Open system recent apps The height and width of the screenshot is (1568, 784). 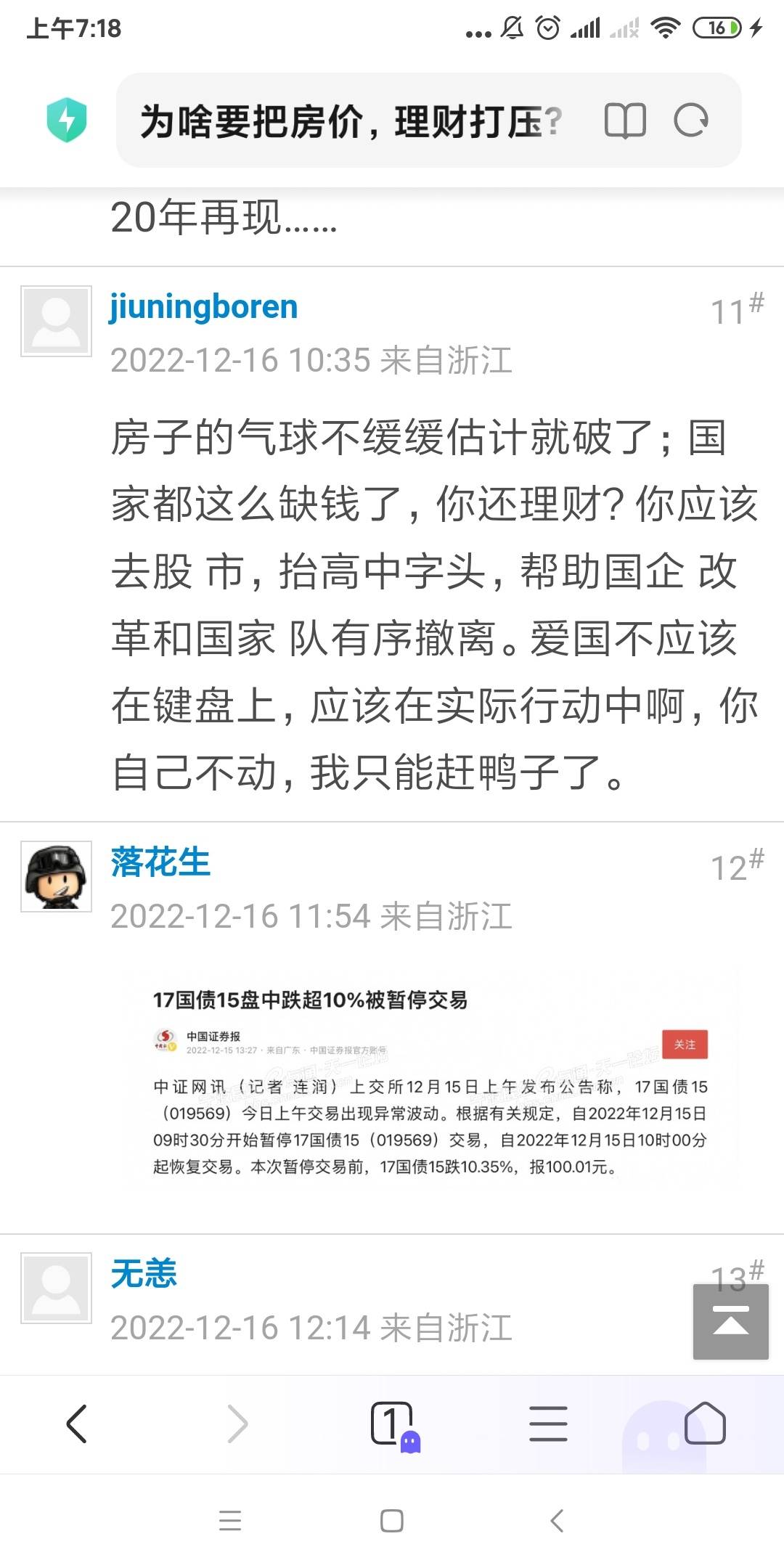[230, 1521]
